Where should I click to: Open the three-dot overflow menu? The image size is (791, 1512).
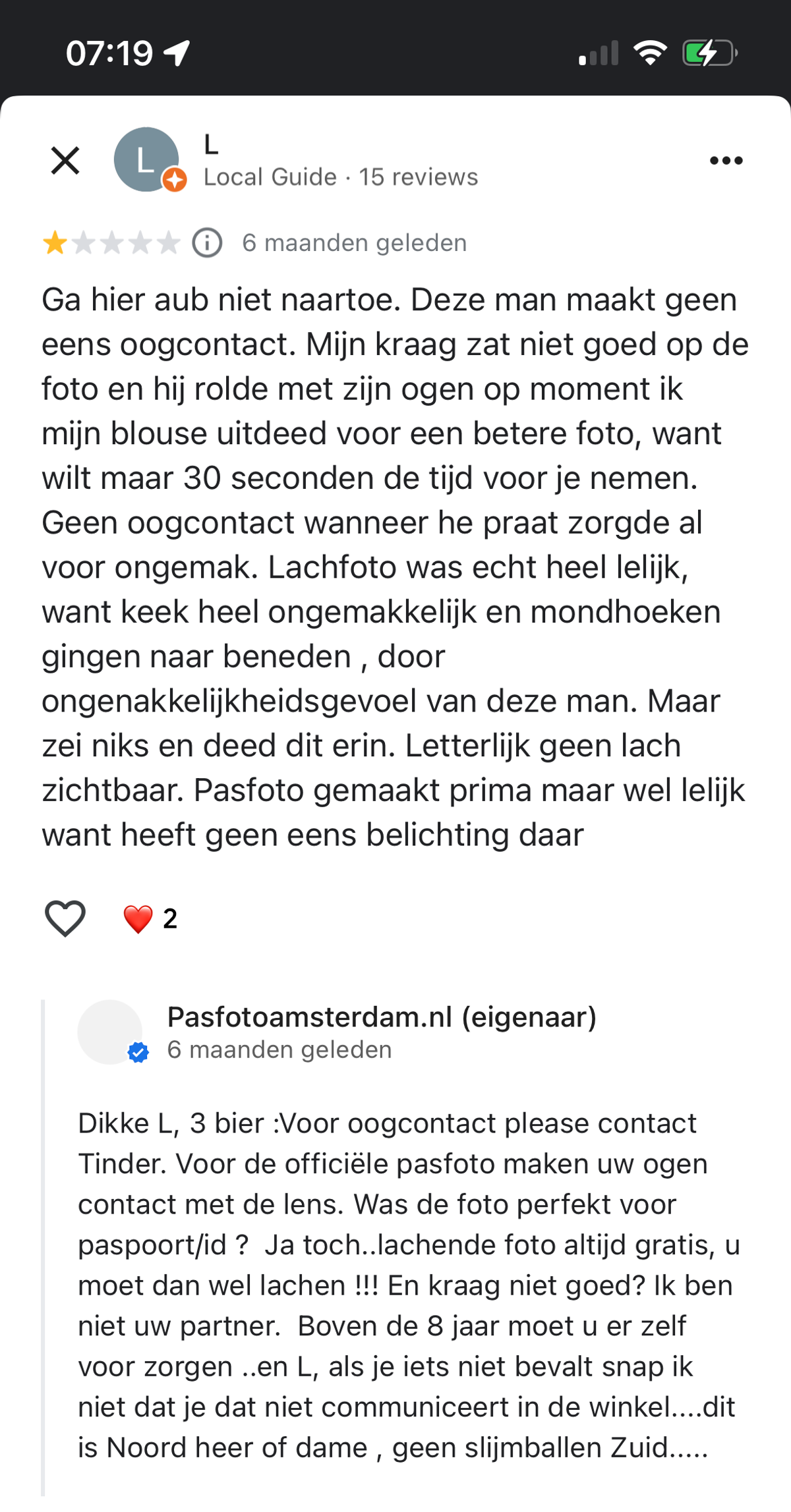[x=726, y=161]
